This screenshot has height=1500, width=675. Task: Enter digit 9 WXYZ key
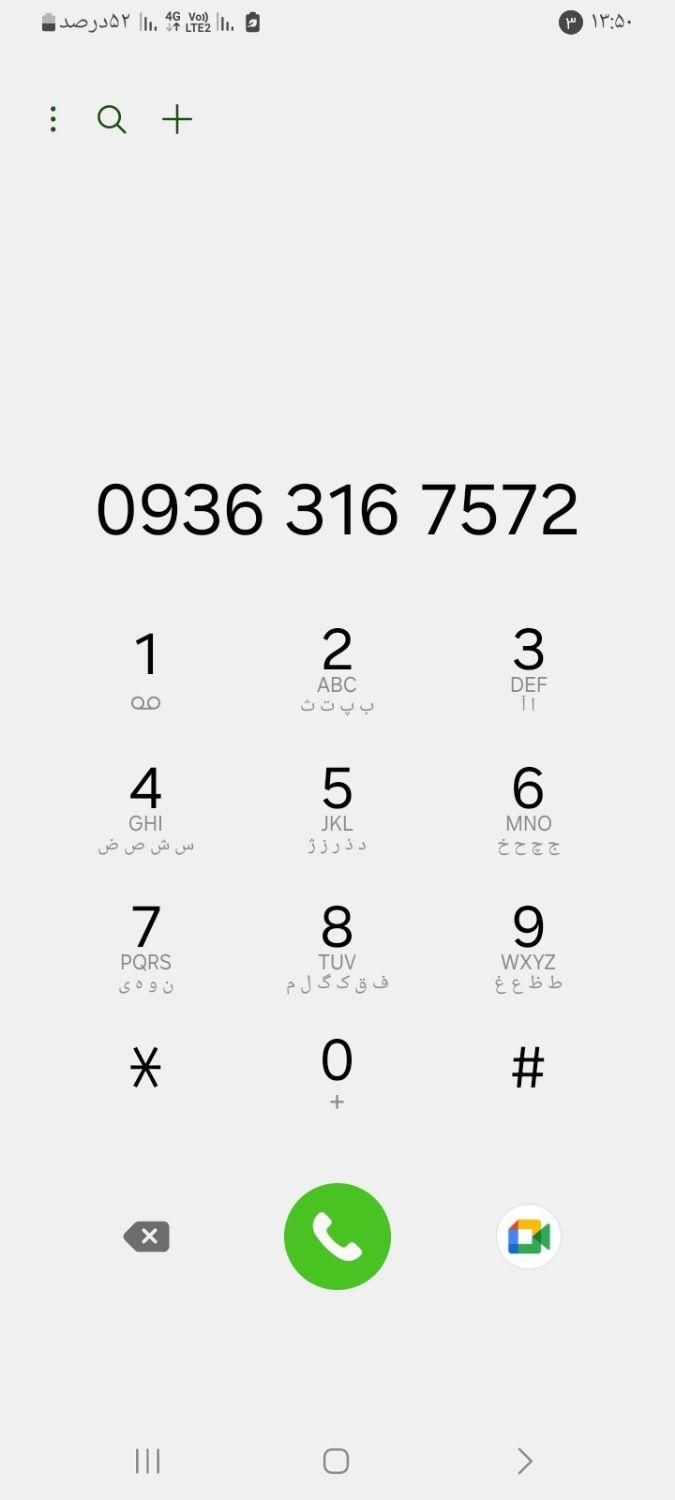(528, 946)
